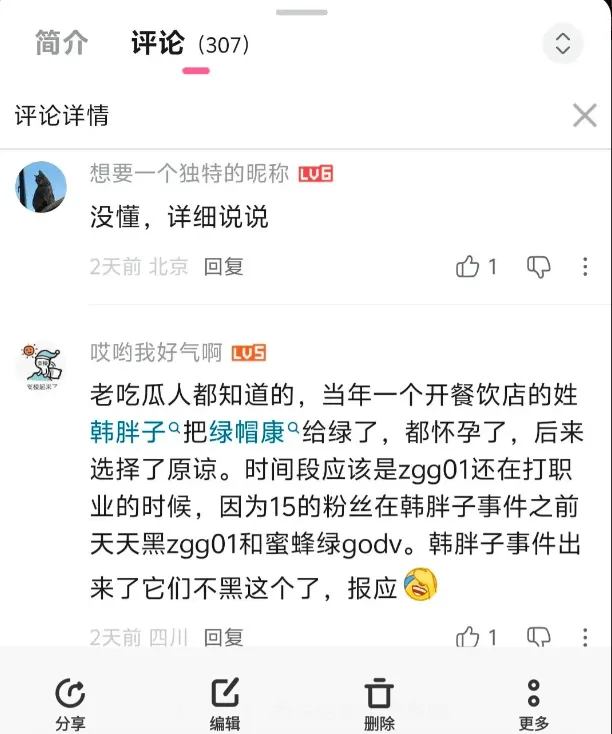Close the 评论详情 panel

584,116
